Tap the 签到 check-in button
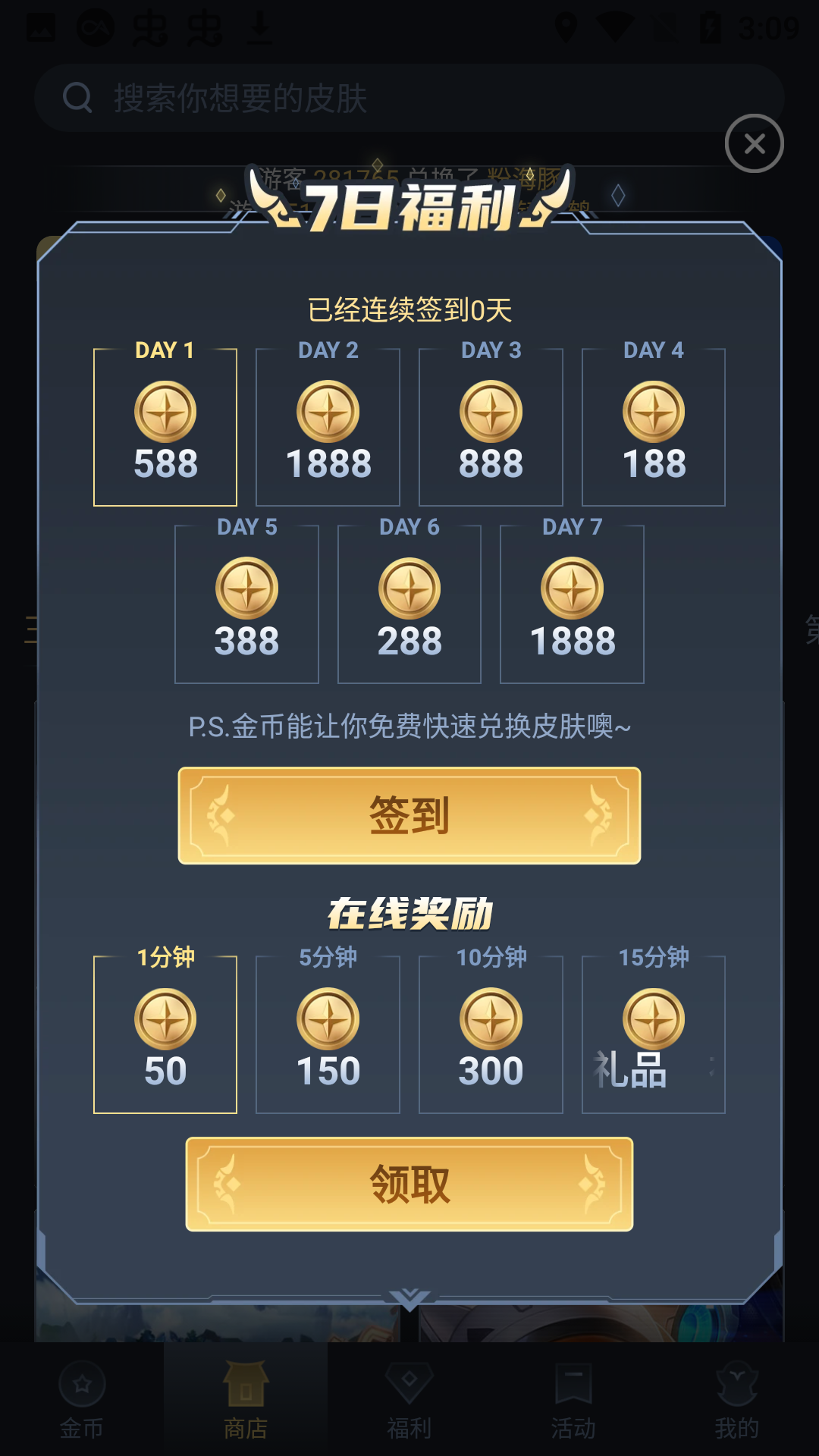This screenshot has height=1456, width=819. tap(409, 816)
